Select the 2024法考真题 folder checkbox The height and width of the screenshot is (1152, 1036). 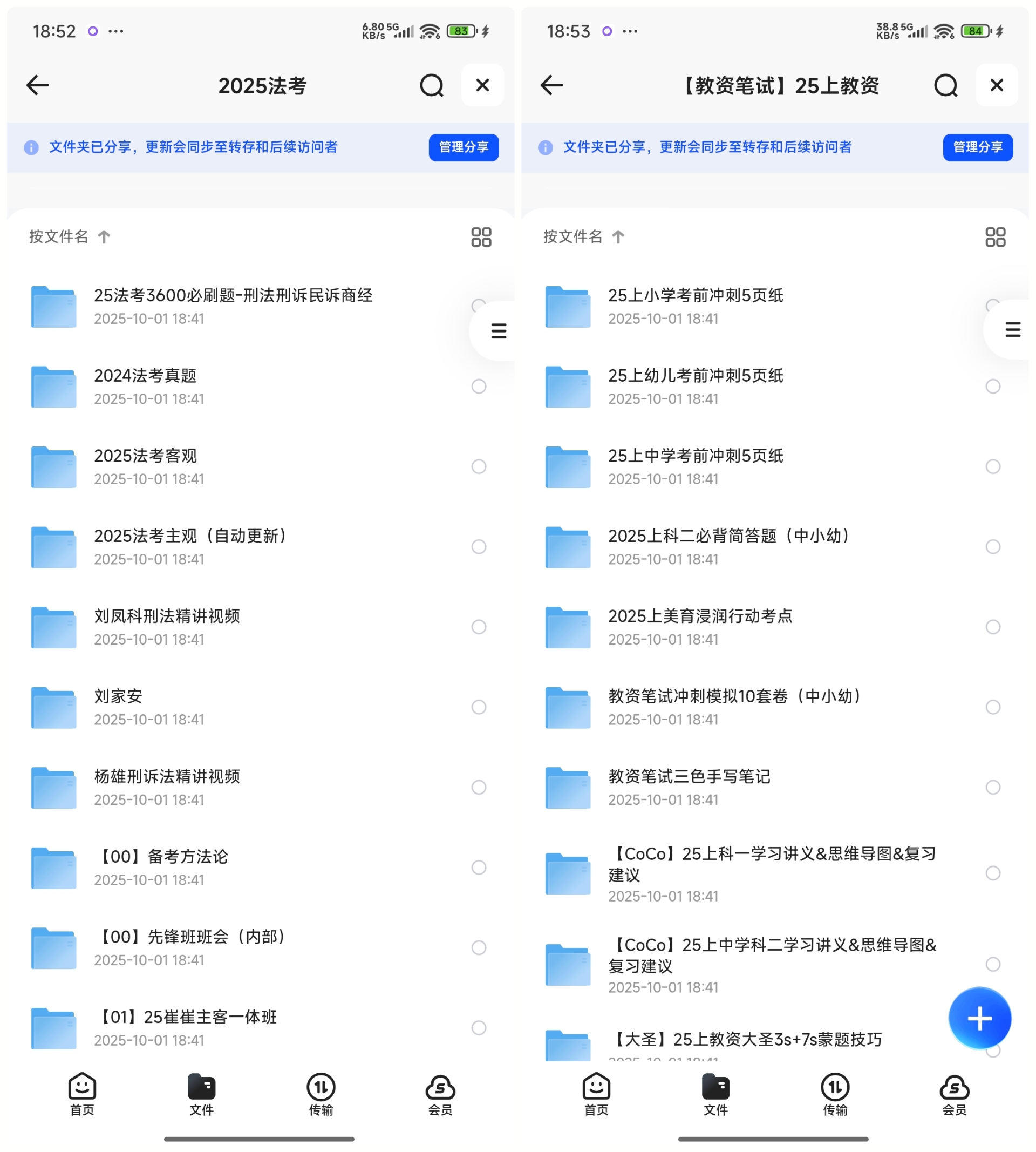pyautogui.click(x=479, y=387)
